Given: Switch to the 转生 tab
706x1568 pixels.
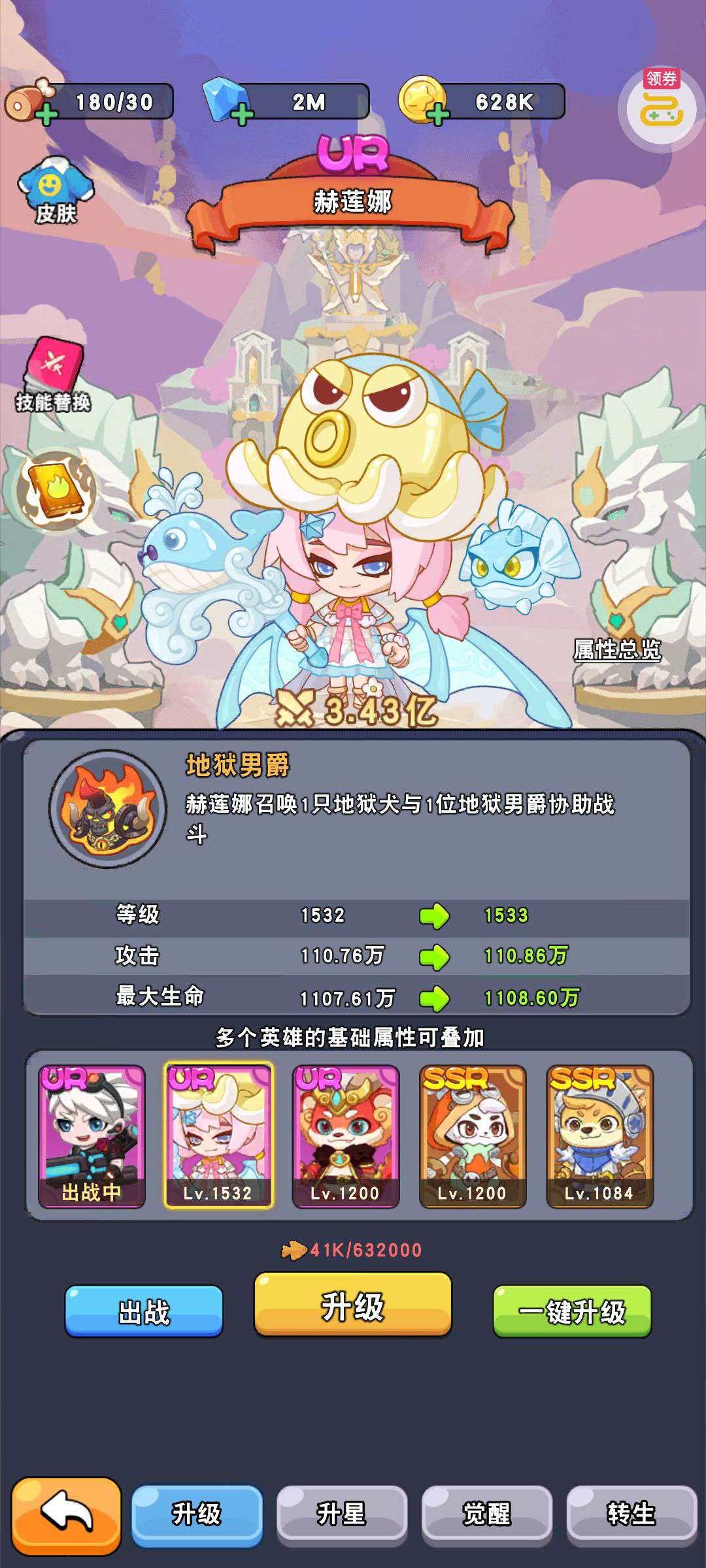Looking at the screenshot, I should [631, 1515].
